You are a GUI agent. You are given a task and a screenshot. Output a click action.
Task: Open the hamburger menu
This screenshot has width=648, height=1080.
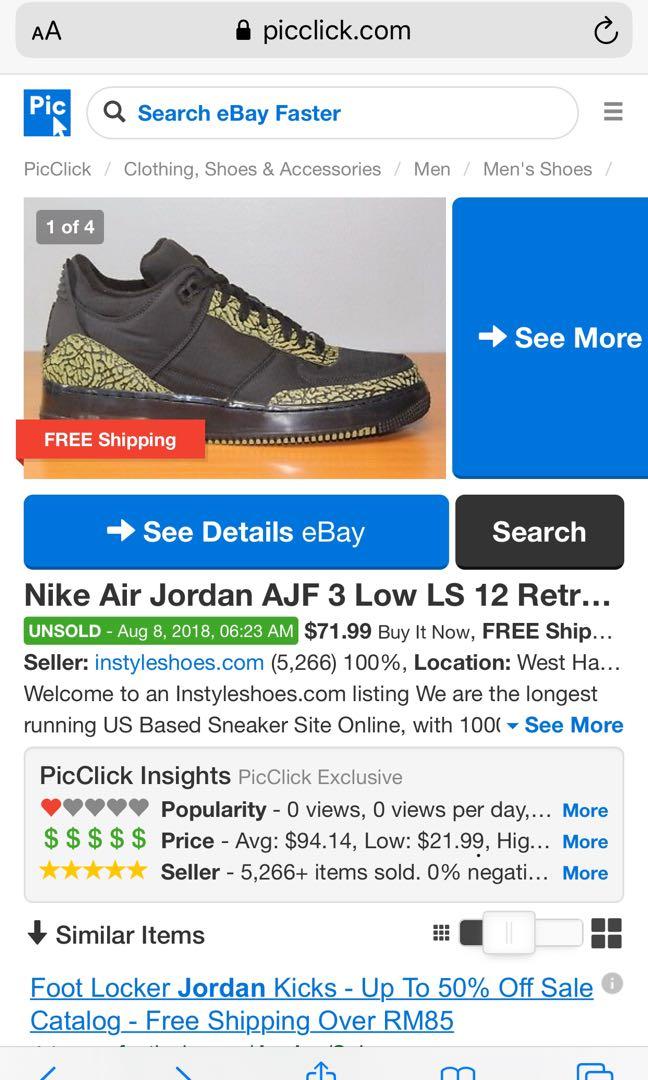(613, 112)
